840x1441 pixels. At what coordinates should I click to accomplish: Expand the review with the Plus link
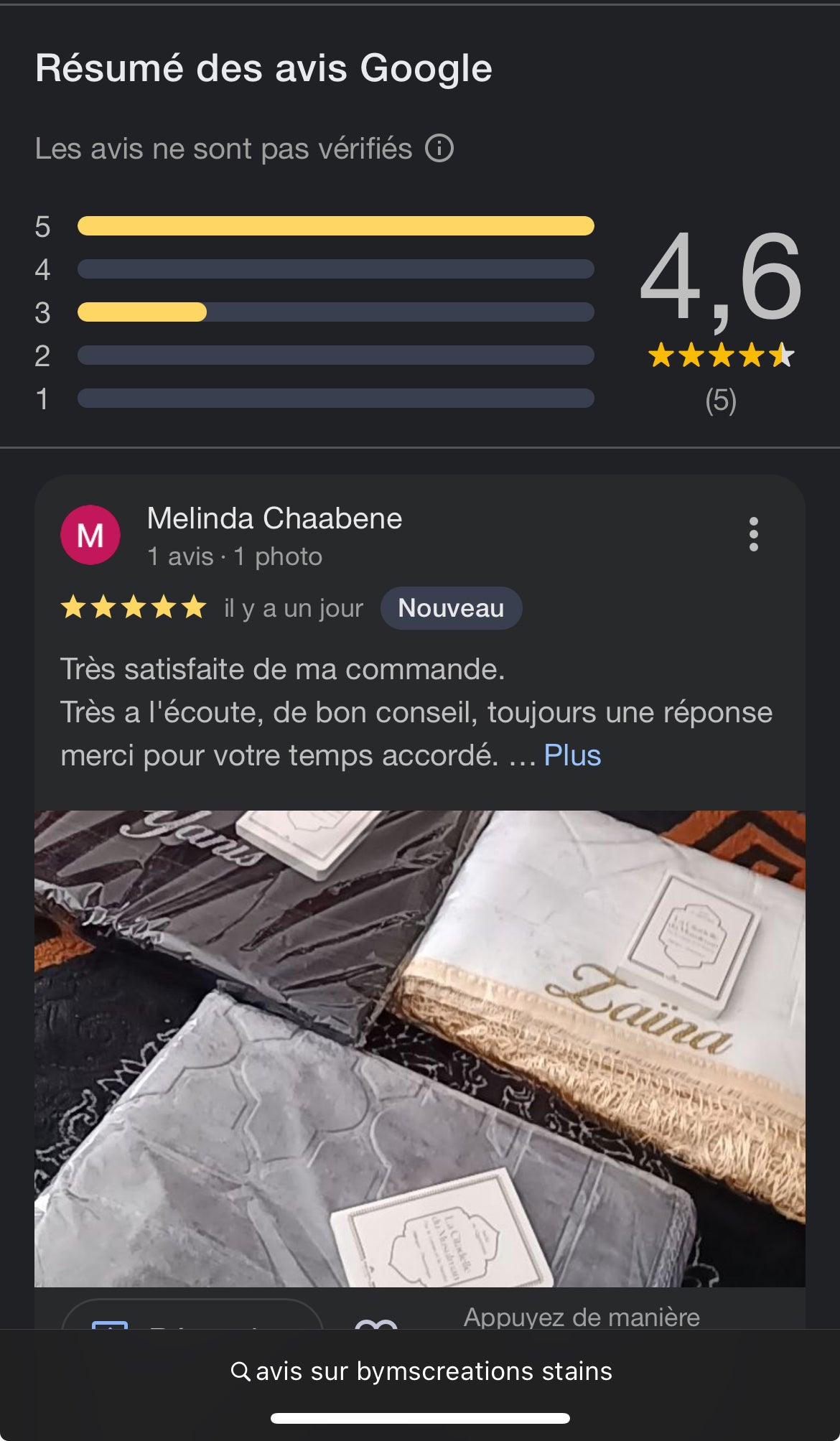click(572, 755)
